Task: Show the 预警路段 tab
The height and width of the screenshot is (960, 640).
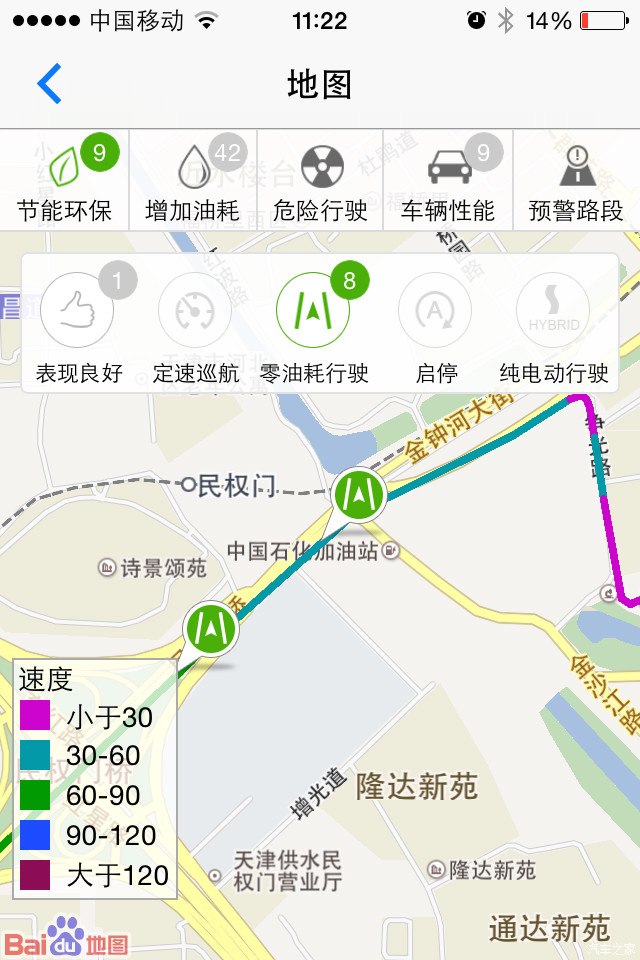Action: click(x=576, y=181)
